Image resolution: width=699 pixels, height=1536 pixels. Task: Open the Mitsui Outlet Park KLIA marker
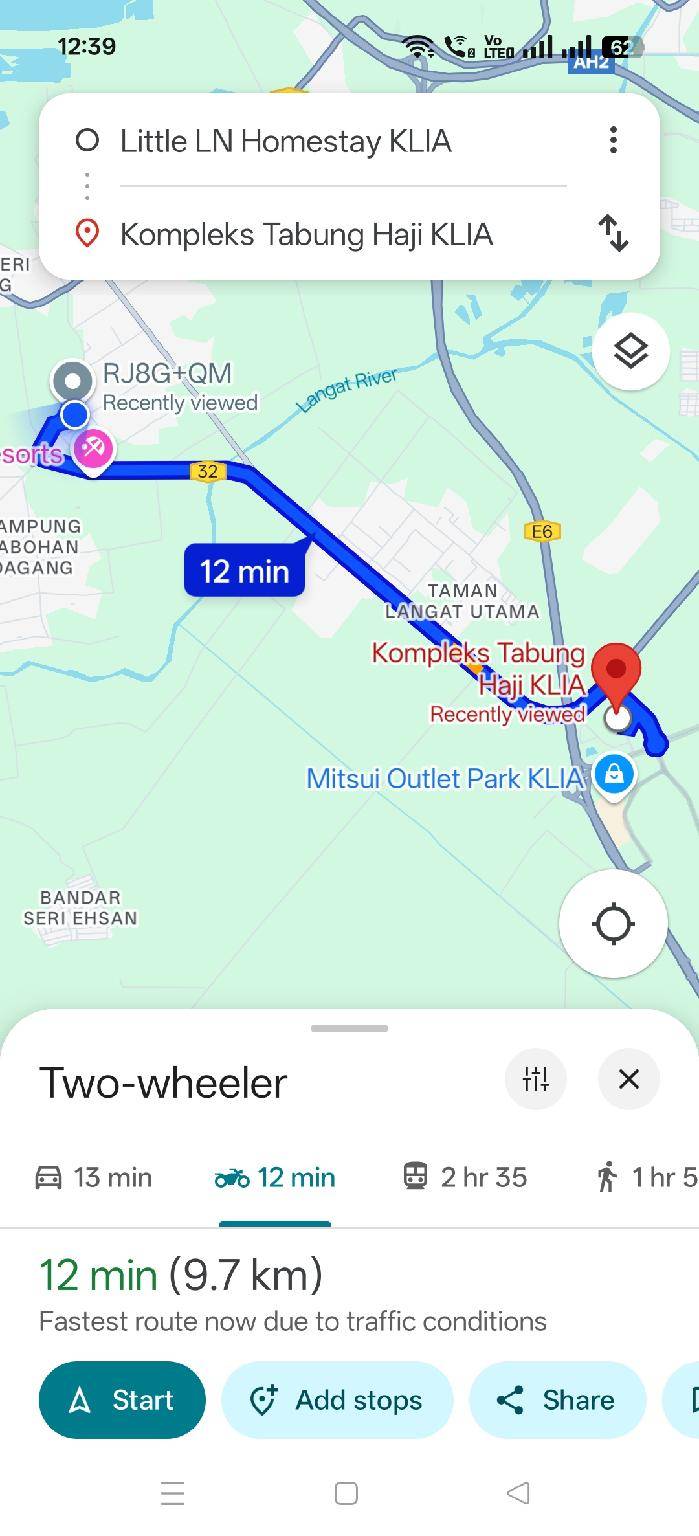(x=613, y=773)
